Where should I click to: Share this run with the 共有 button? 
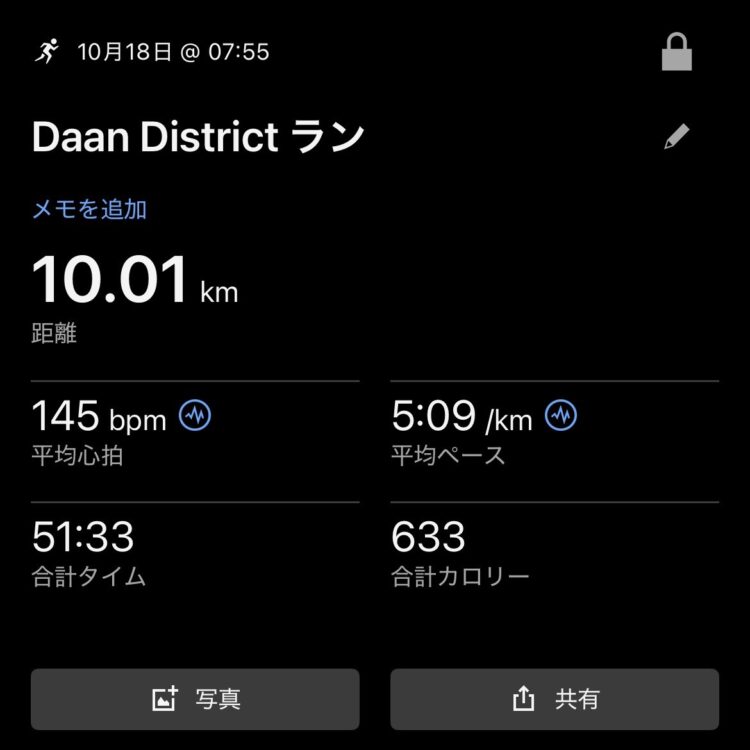(554, 699)
